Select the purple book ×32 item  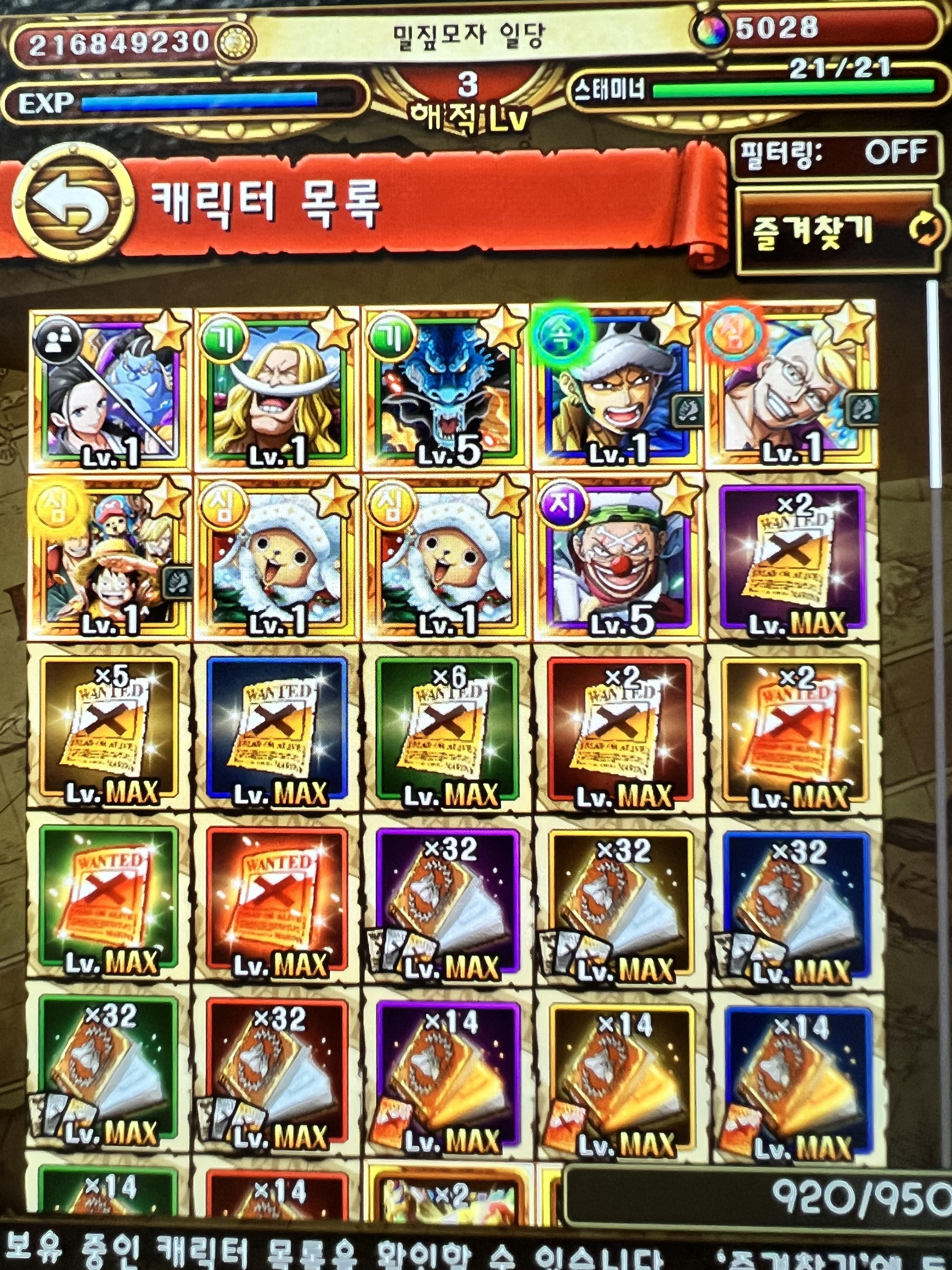[446, 900]
